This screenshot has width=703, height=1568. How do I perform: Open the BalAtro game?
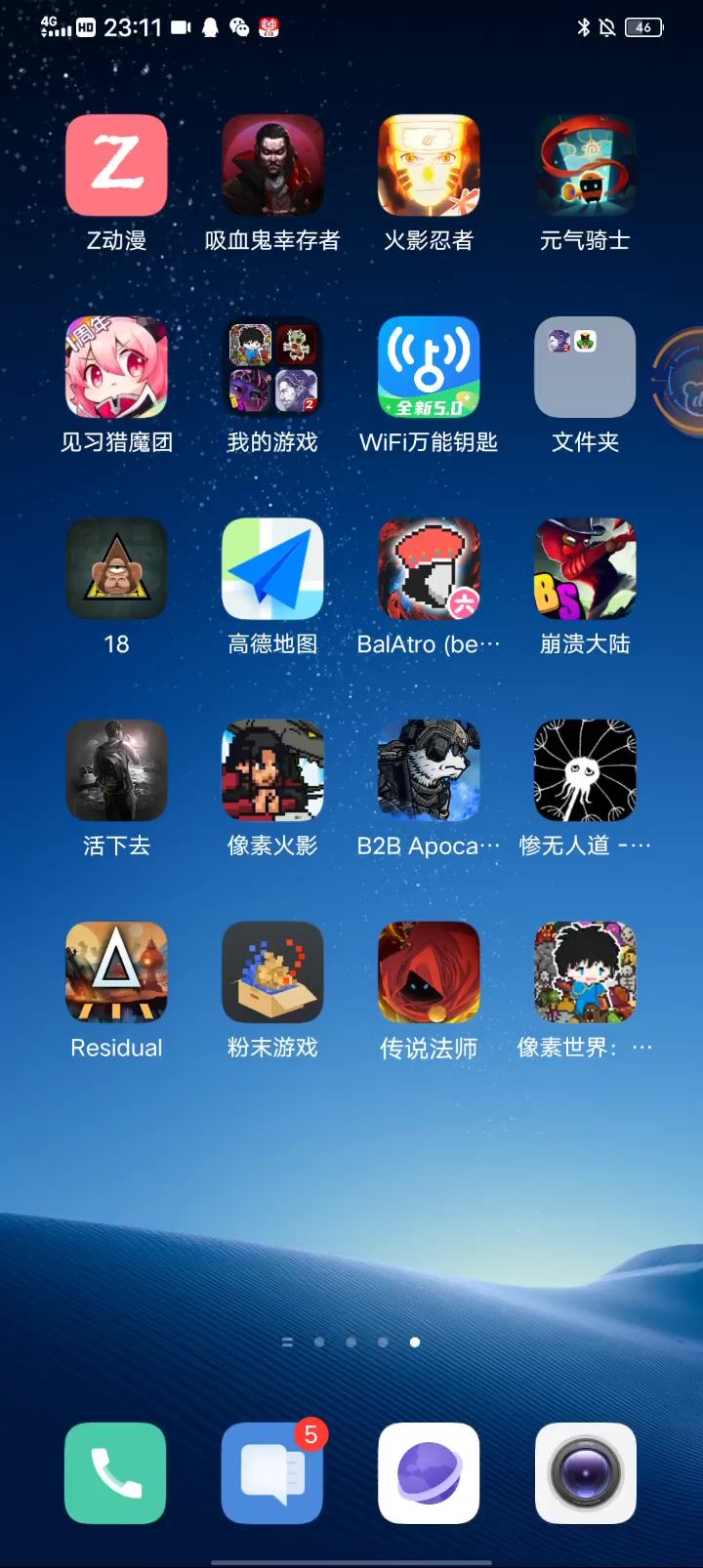429,569
